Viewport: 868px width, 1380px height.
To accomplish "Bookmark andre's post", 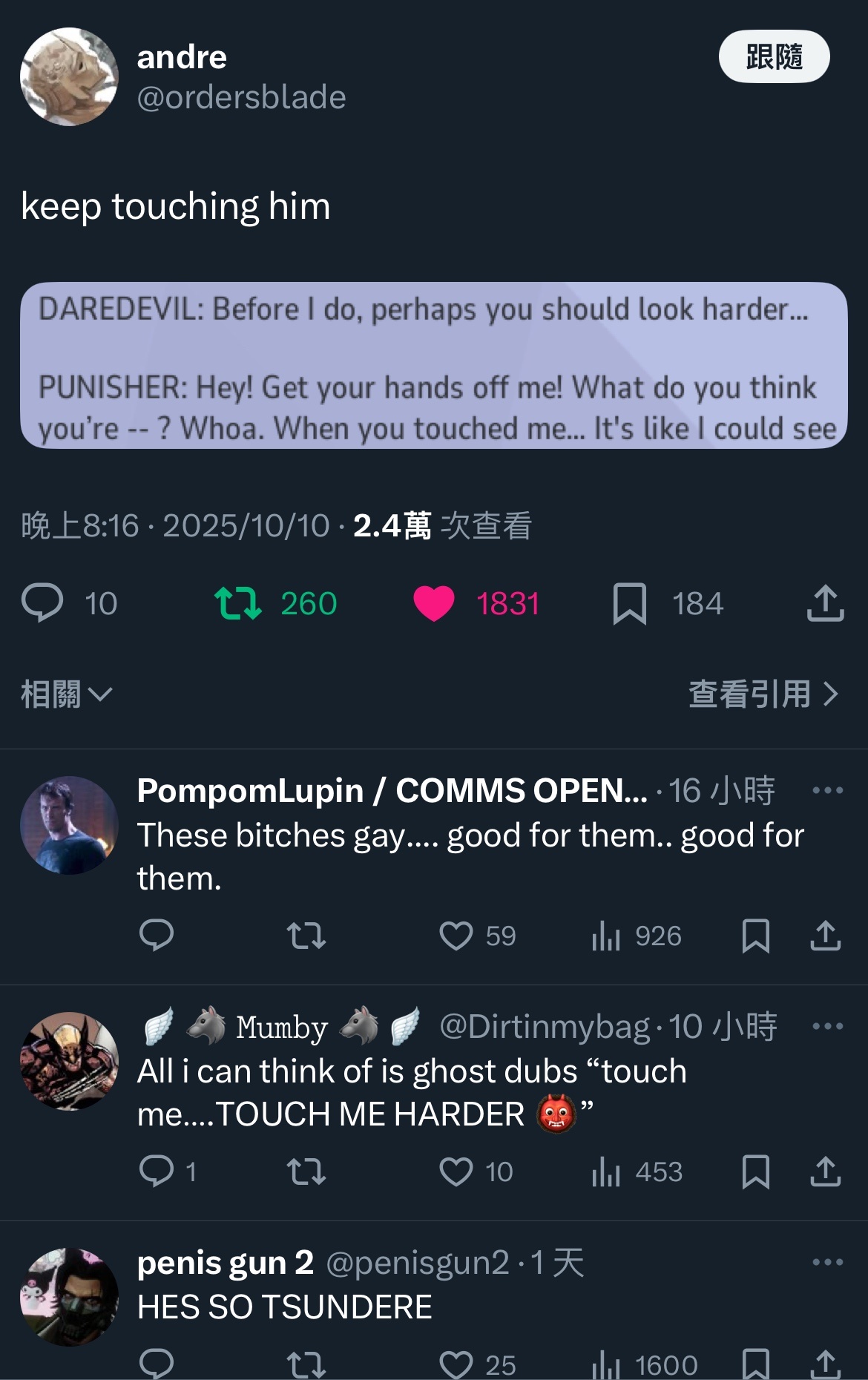I will pos(630,603).
